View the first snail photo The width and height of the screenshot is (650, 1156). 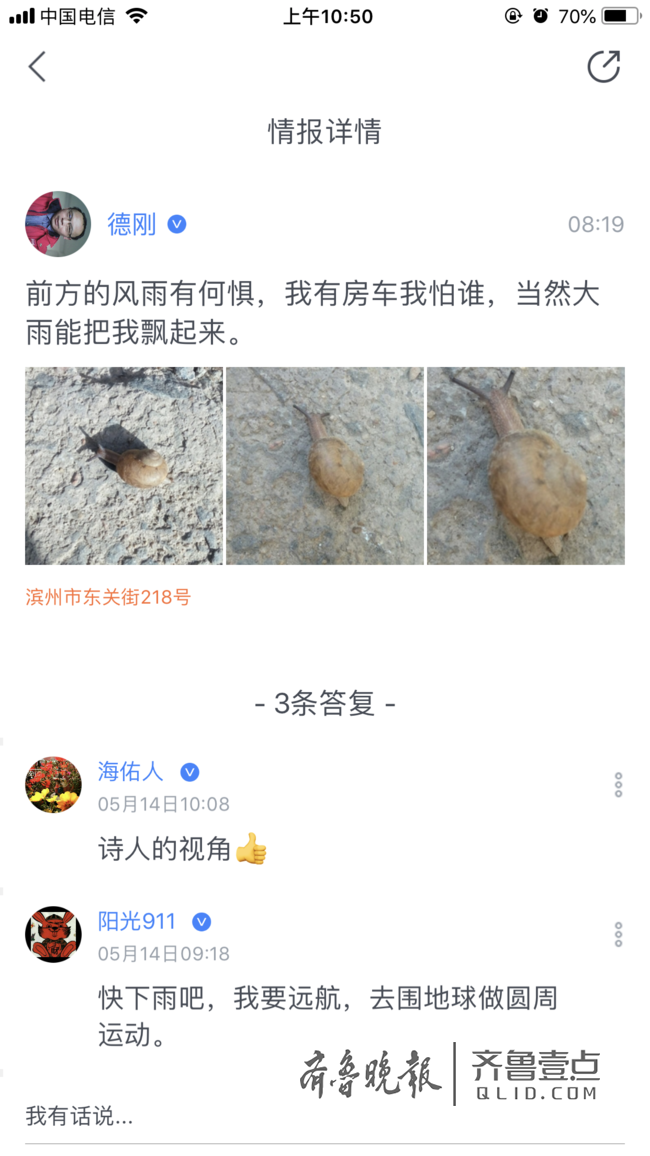pyautogui.click(x=124, y=466)
